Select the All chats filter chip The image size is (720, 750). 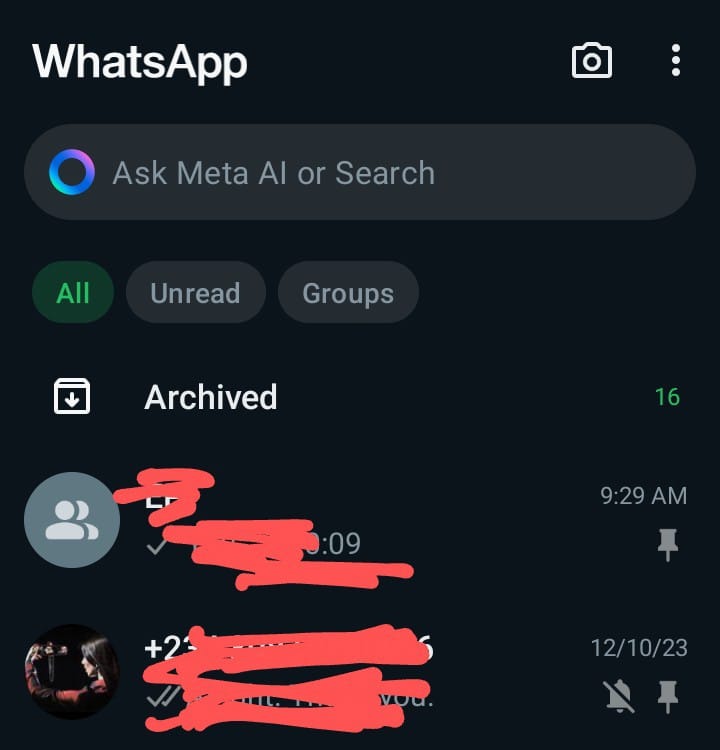pos(73,293)
